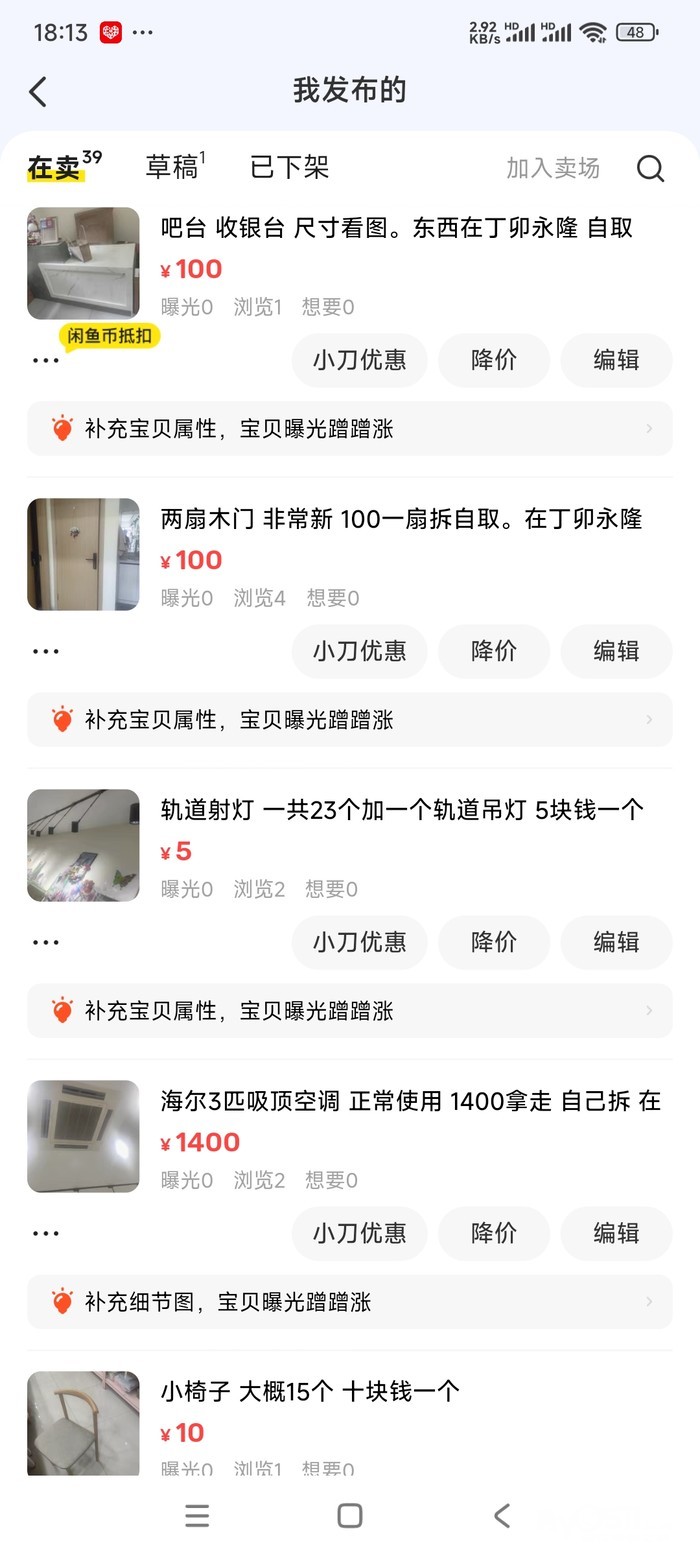The image size is (700, 1556).
Task: Tap the 加入卖场 link
Action: tap(552, 168)
